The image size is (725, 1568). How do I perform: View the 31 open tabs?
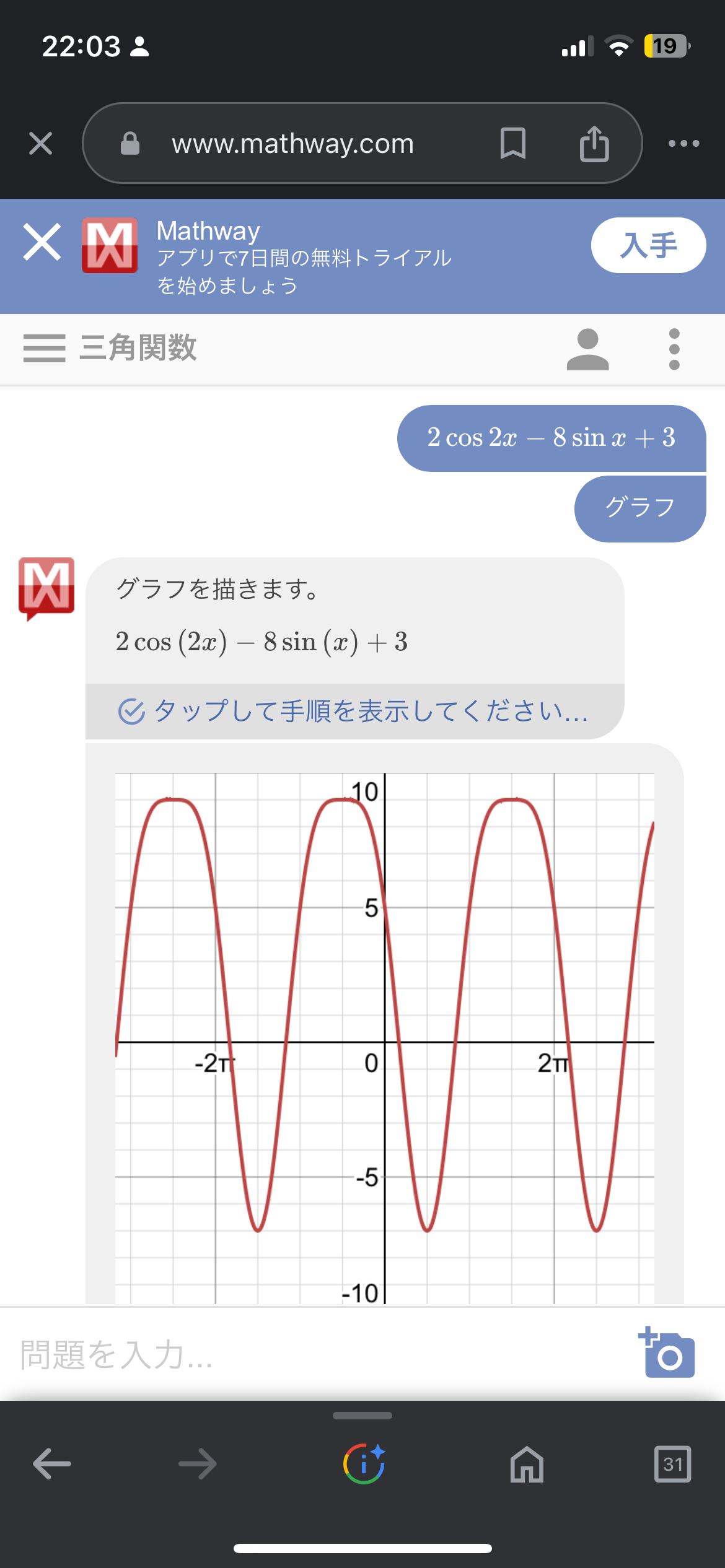(672, 1464)
